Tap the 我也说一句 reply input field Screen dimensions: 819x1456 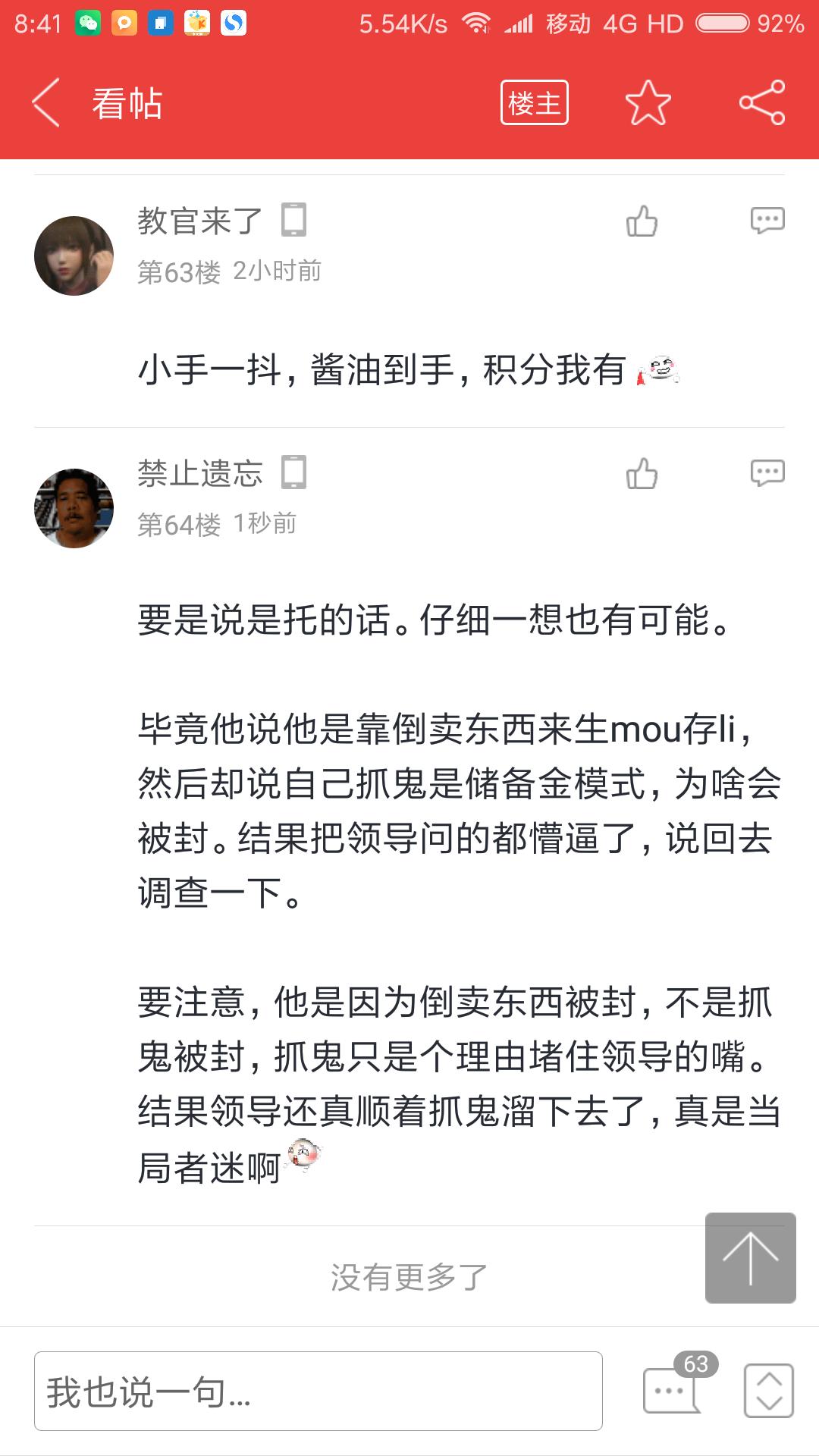coord(318,1392)
